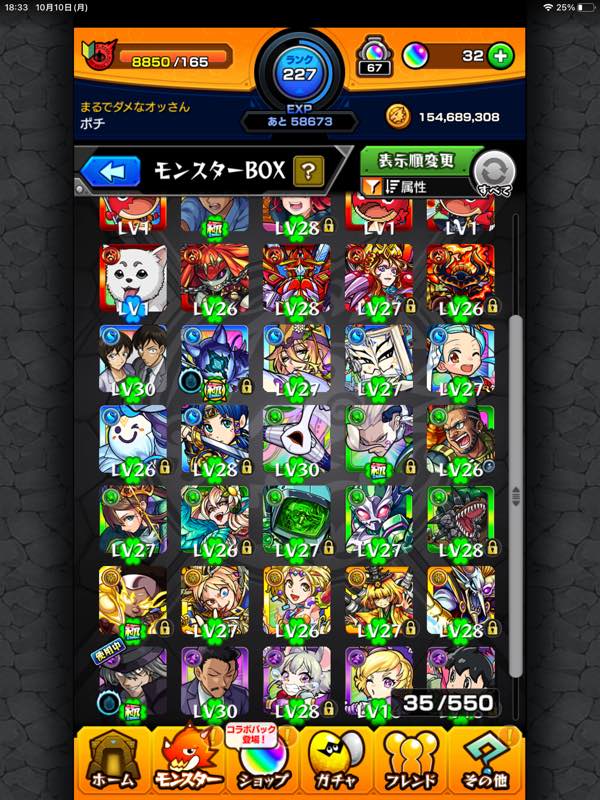Select the bearded soldier monster LV26
The image size is (600, 800).
(460, 439)
